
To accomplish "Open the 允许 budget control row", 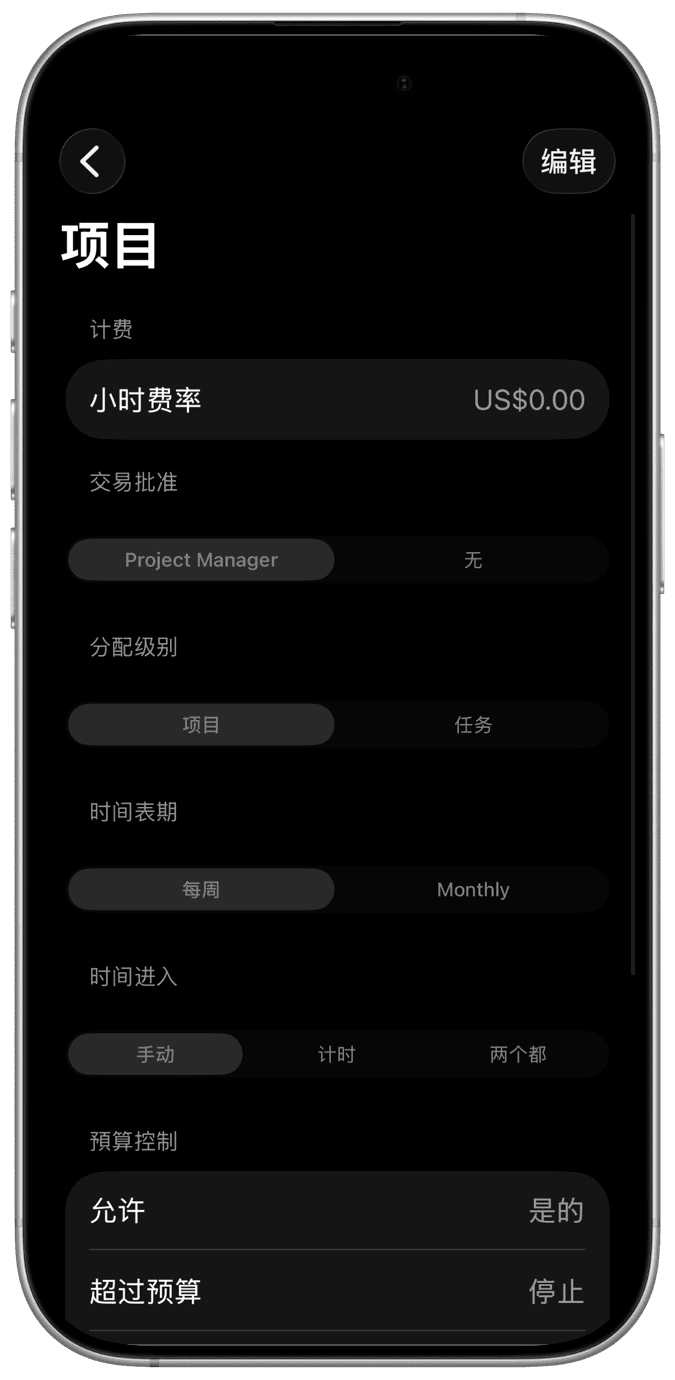I will pos(337,1211).
